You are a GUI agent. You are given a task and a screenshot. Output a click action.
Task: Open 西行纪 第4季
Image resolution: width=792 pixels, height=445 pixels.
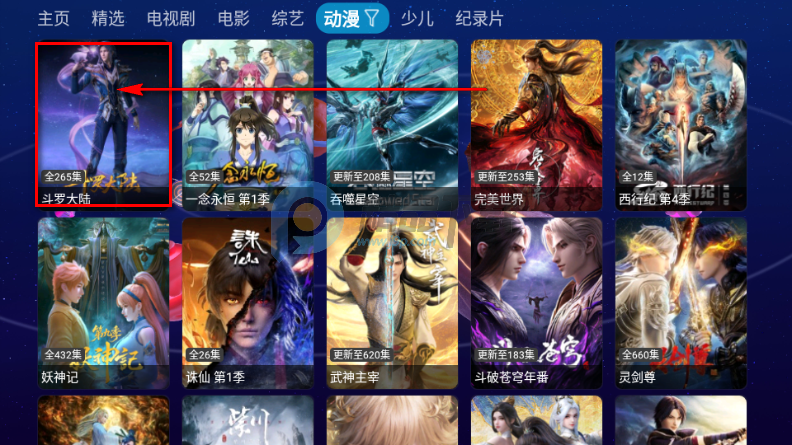click(x=680, y=123)
